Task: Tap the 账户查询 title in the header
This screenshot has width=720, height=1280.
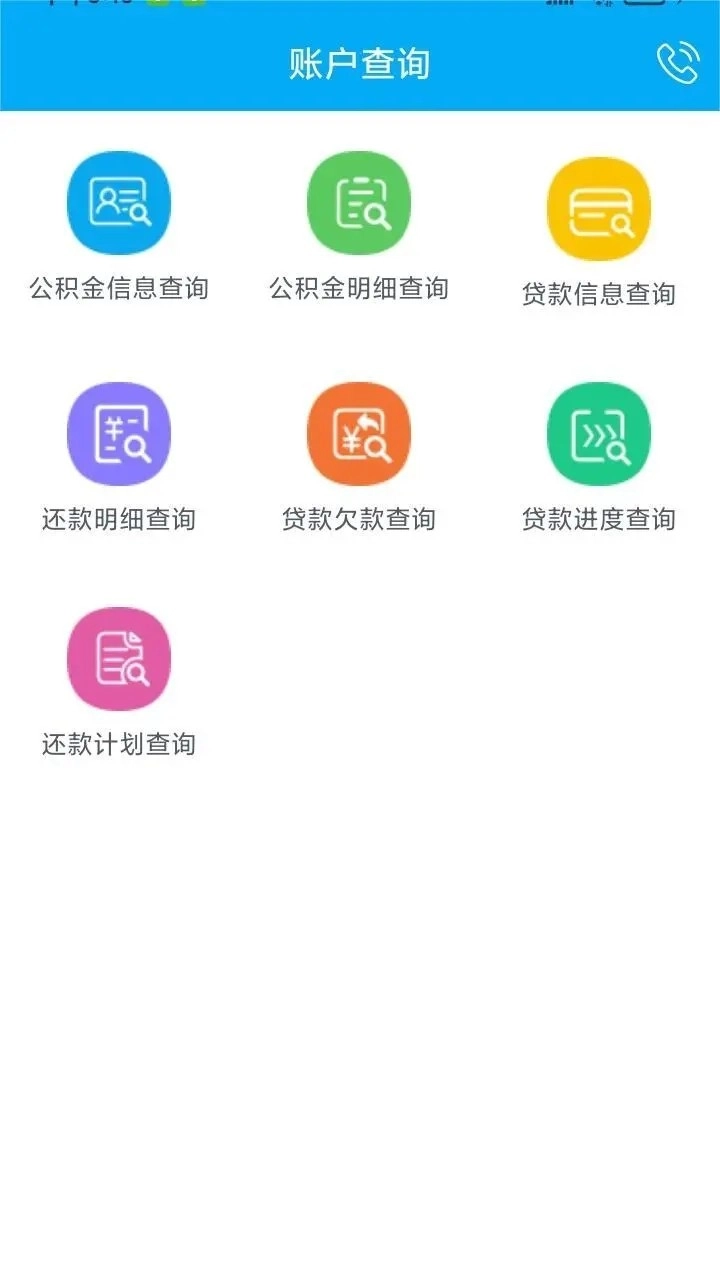Action: click(360, 63)
